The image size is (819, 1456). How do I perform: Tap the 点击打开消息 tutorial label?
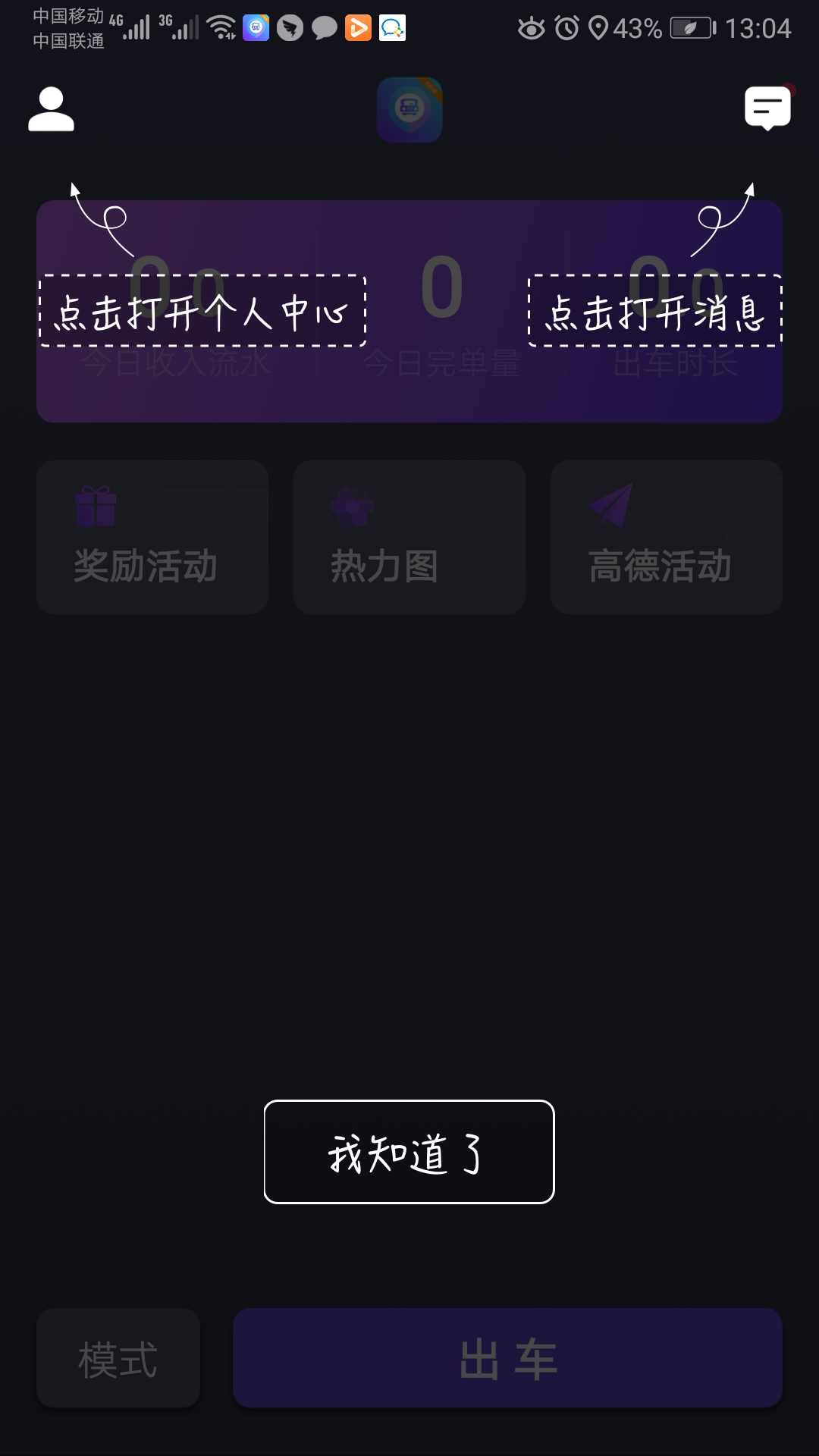pyautogui.click(x=654, y=309)
